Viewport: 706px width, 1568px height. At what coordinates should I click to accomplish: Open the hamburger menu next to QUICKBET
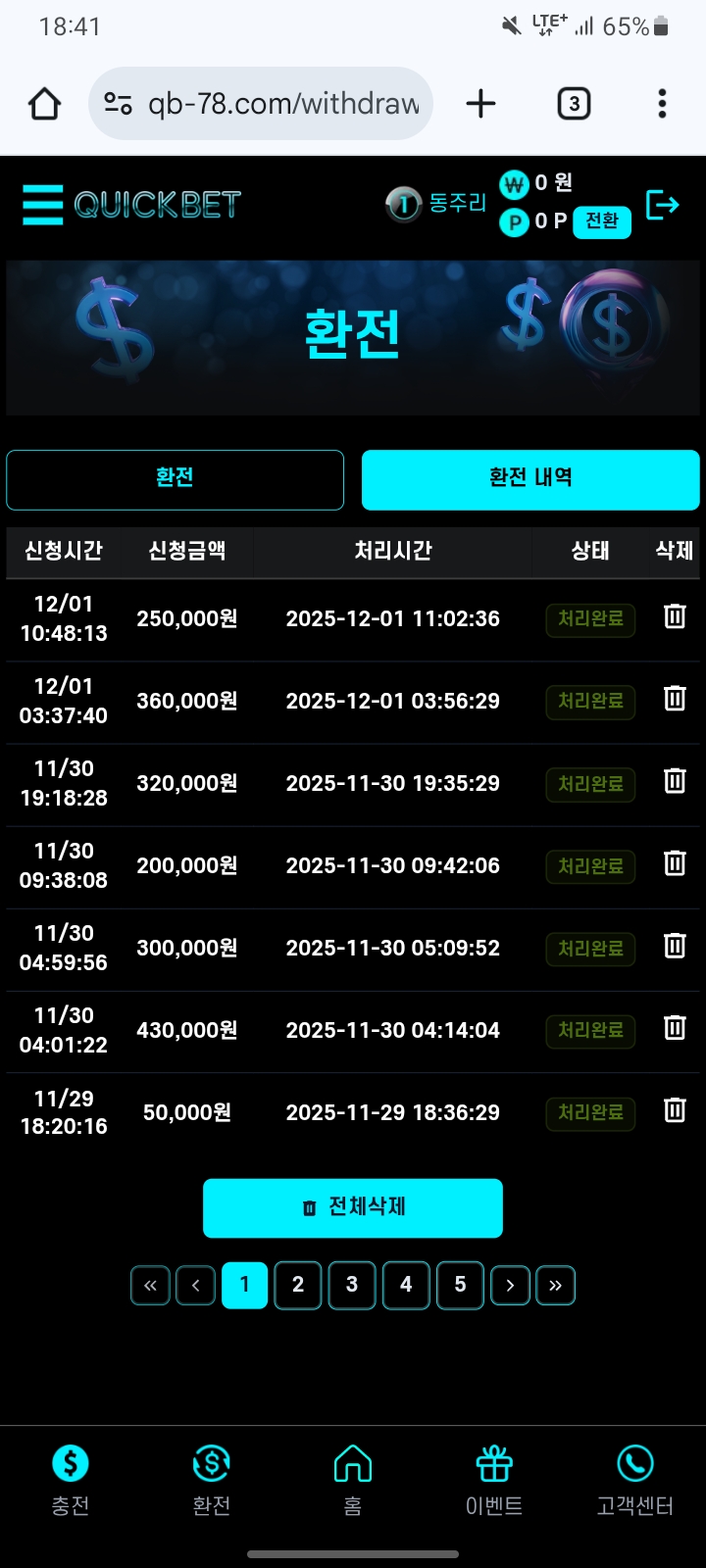43,205
